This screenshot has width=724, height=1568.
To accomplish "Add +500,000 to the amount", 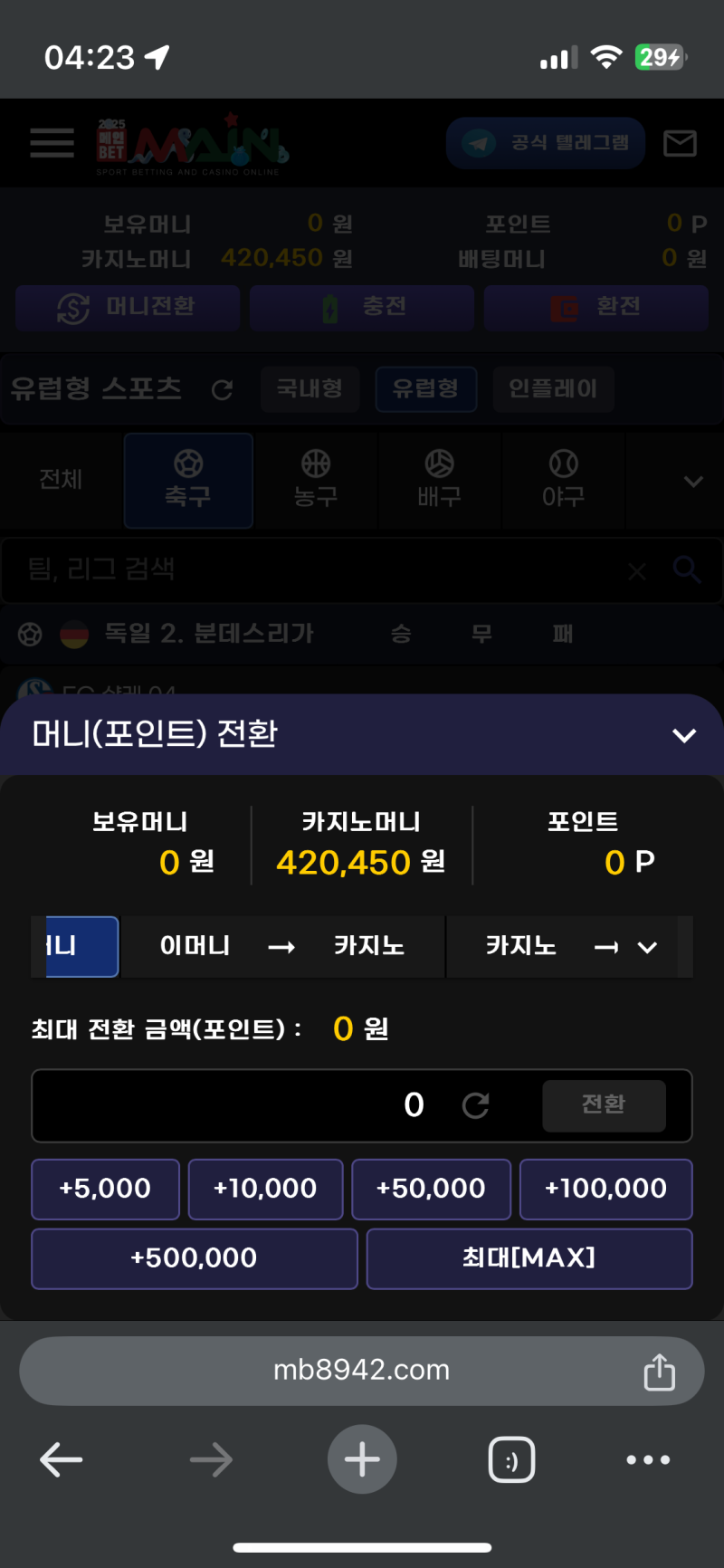I will (x=194, y=1258).
